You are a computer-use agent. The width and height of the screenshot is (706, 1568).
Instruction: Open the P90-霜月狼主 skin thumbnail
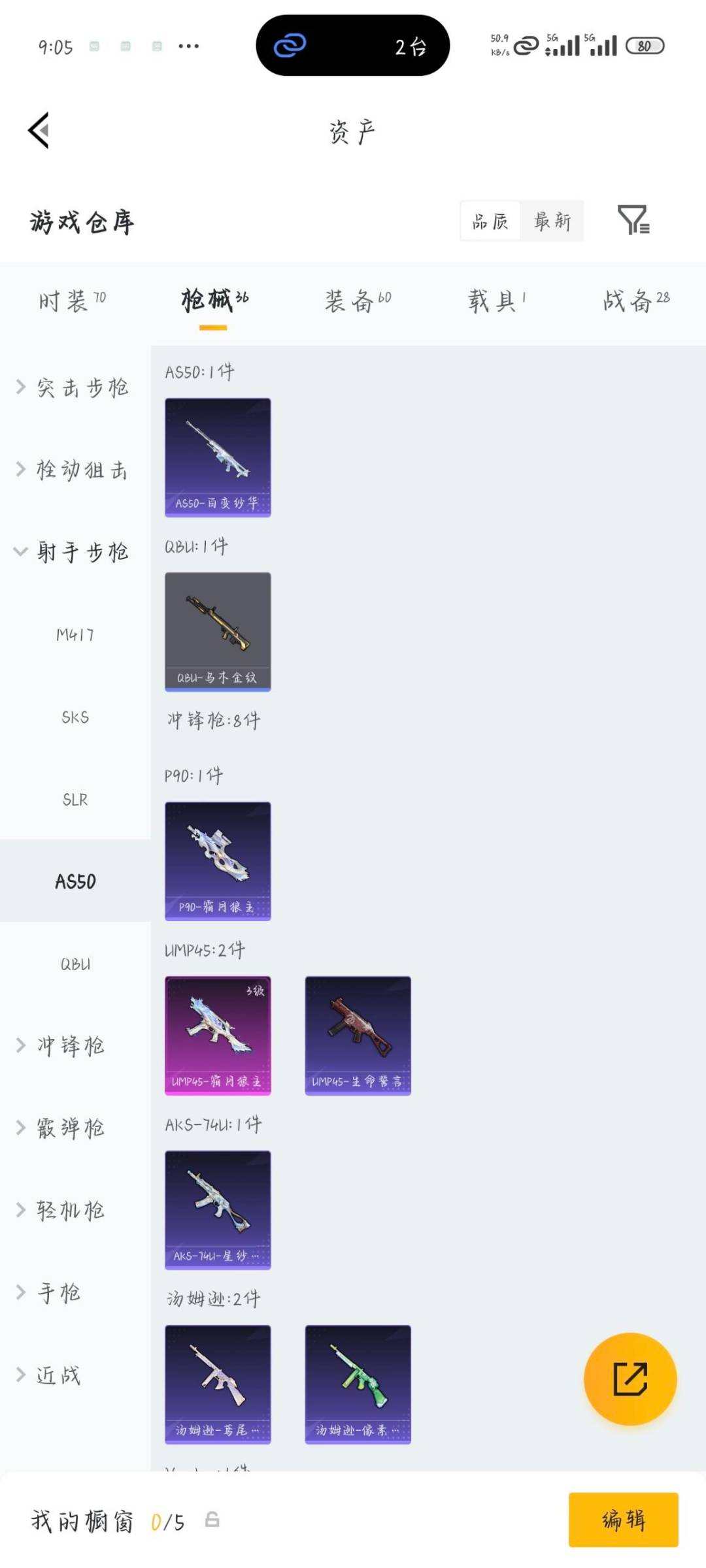click(x=218, y=861)
